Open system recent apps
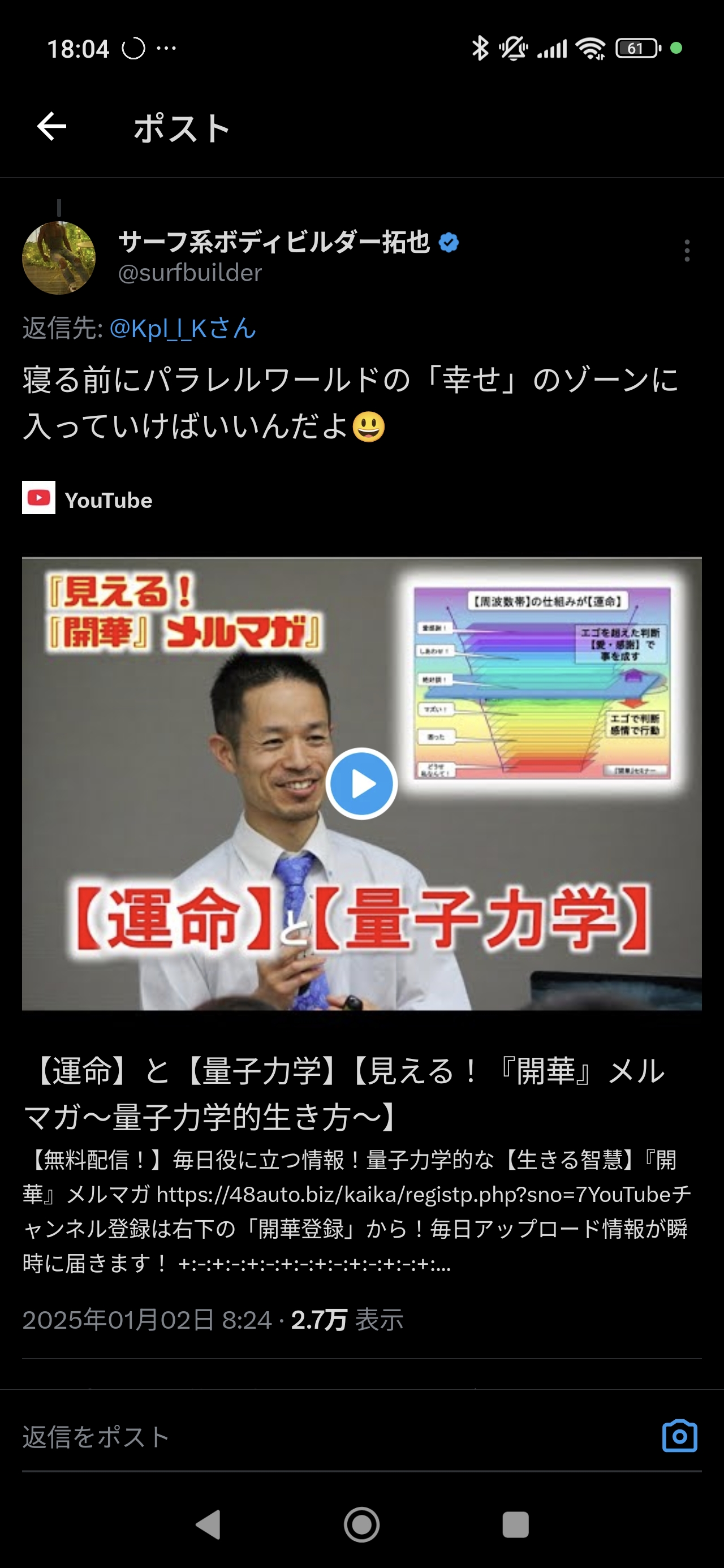724x1568 pixels. tap(515, 1525)
